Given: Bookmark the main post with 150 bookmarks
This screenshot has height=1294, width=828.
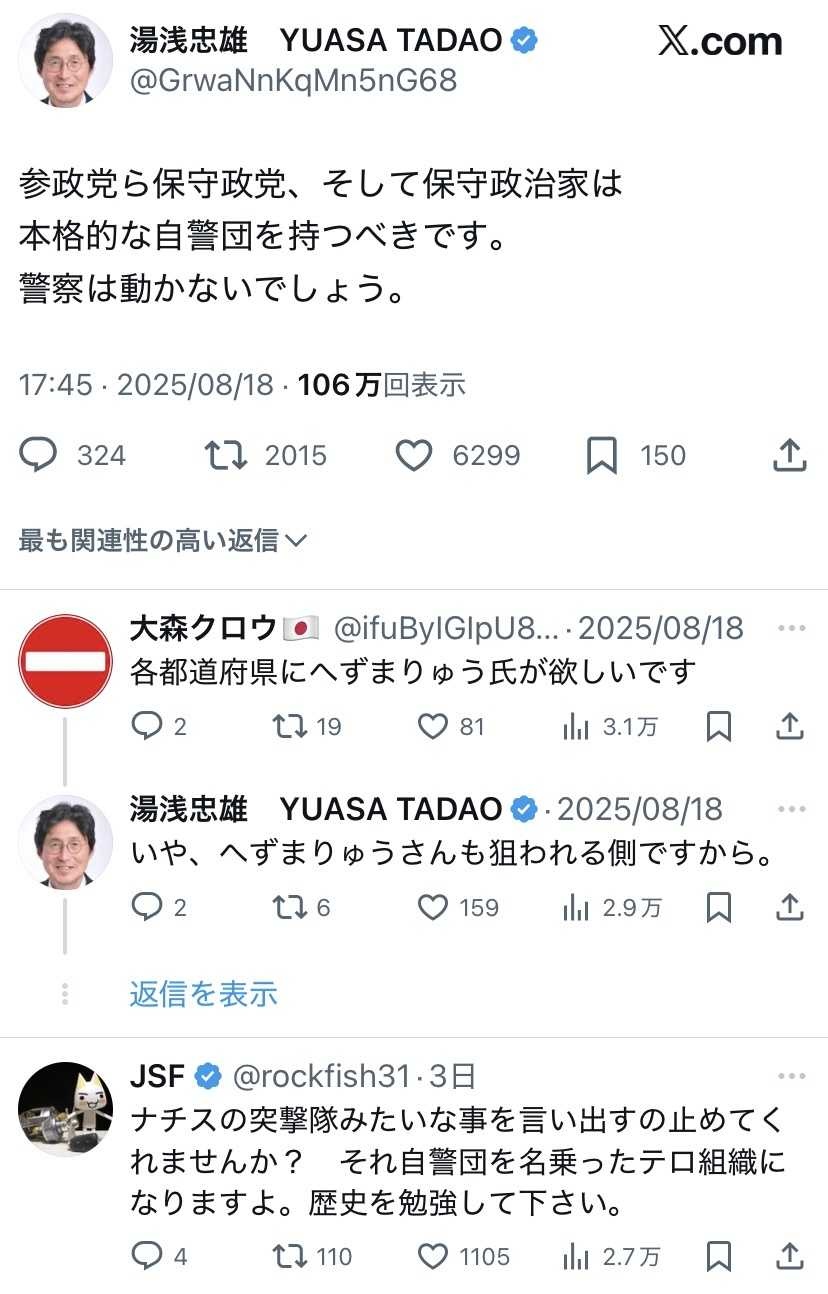Looking at the screenshot, I should [601, 456].
